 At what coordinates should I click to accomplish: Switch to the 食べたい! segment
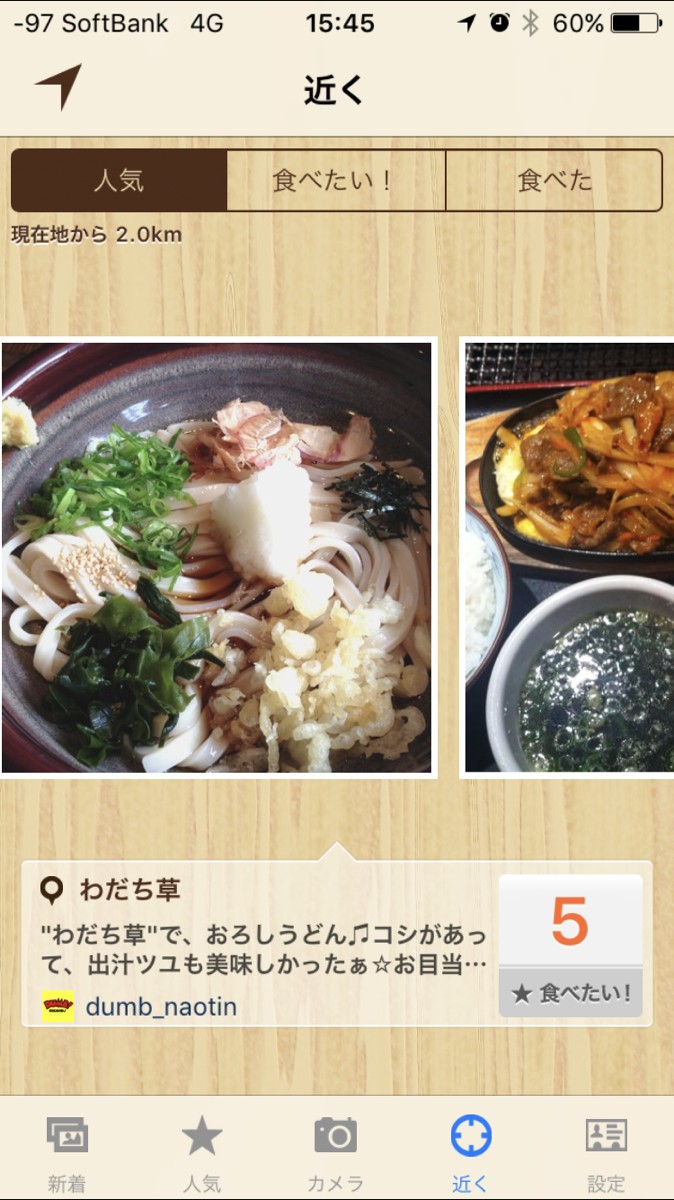click(336, 181)
